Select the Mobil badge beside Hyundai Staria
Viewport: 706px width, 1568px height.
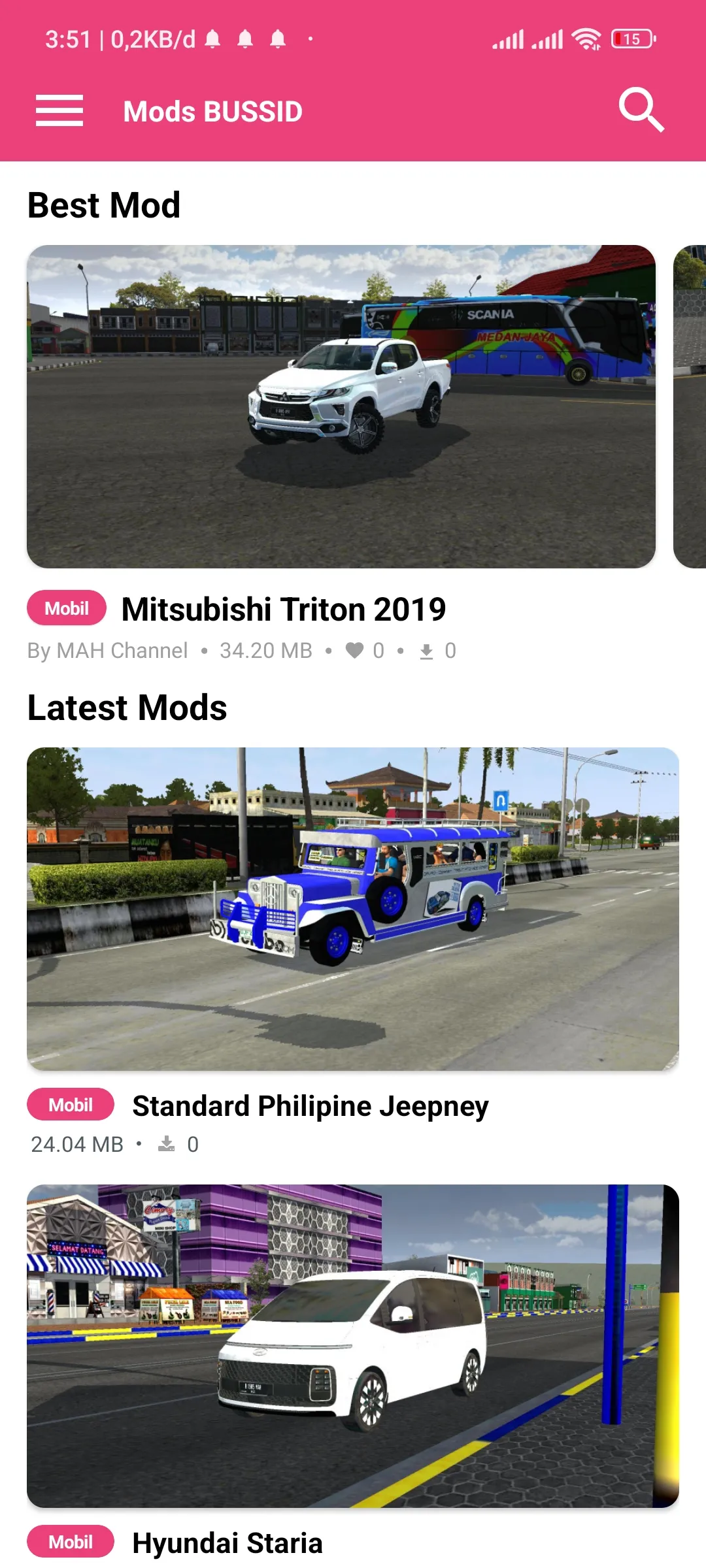click(x=71, y=1542)
